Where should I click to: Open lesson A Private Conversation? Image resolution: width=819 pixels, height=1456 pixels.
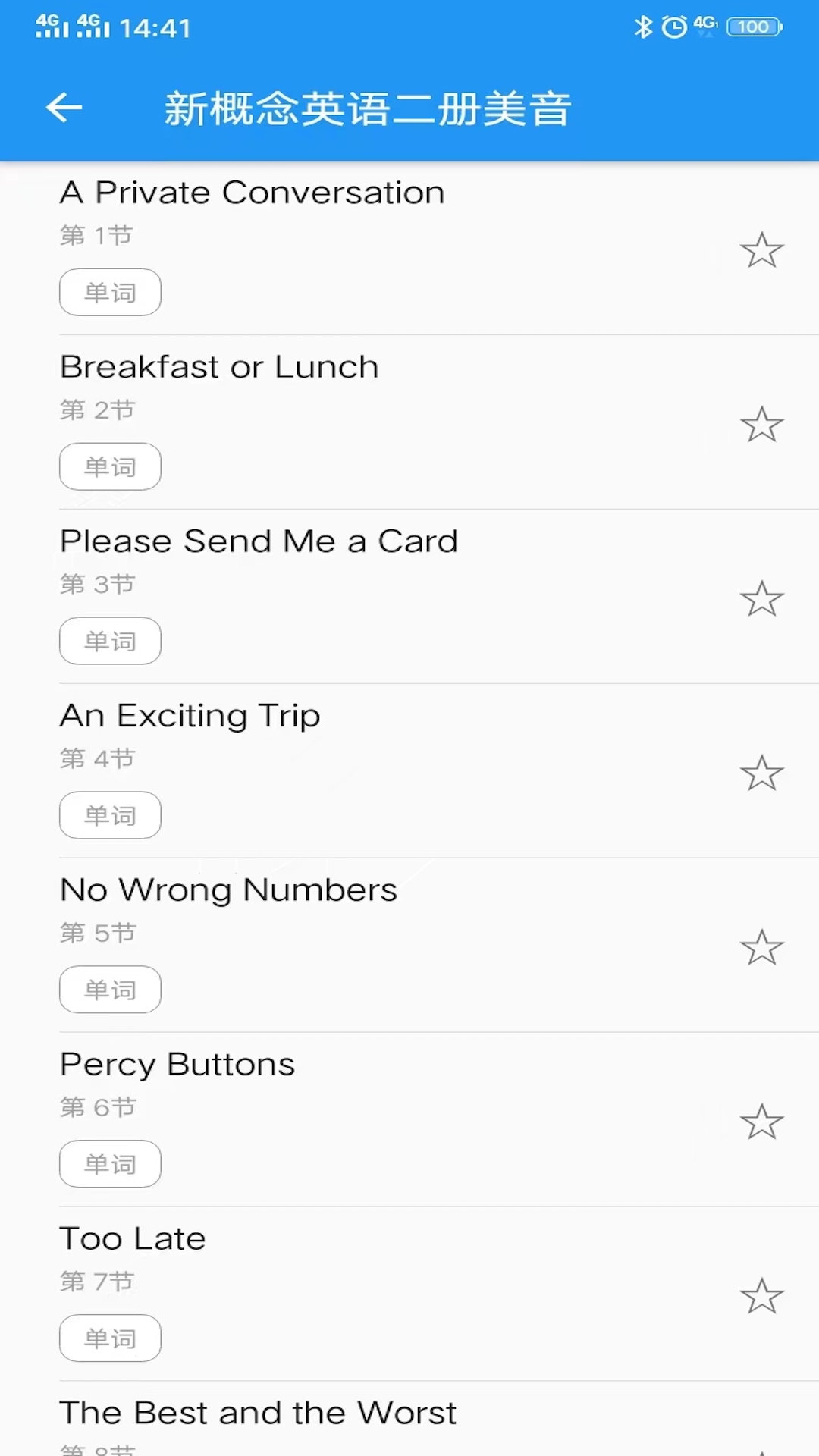click(x=252, y=193)
